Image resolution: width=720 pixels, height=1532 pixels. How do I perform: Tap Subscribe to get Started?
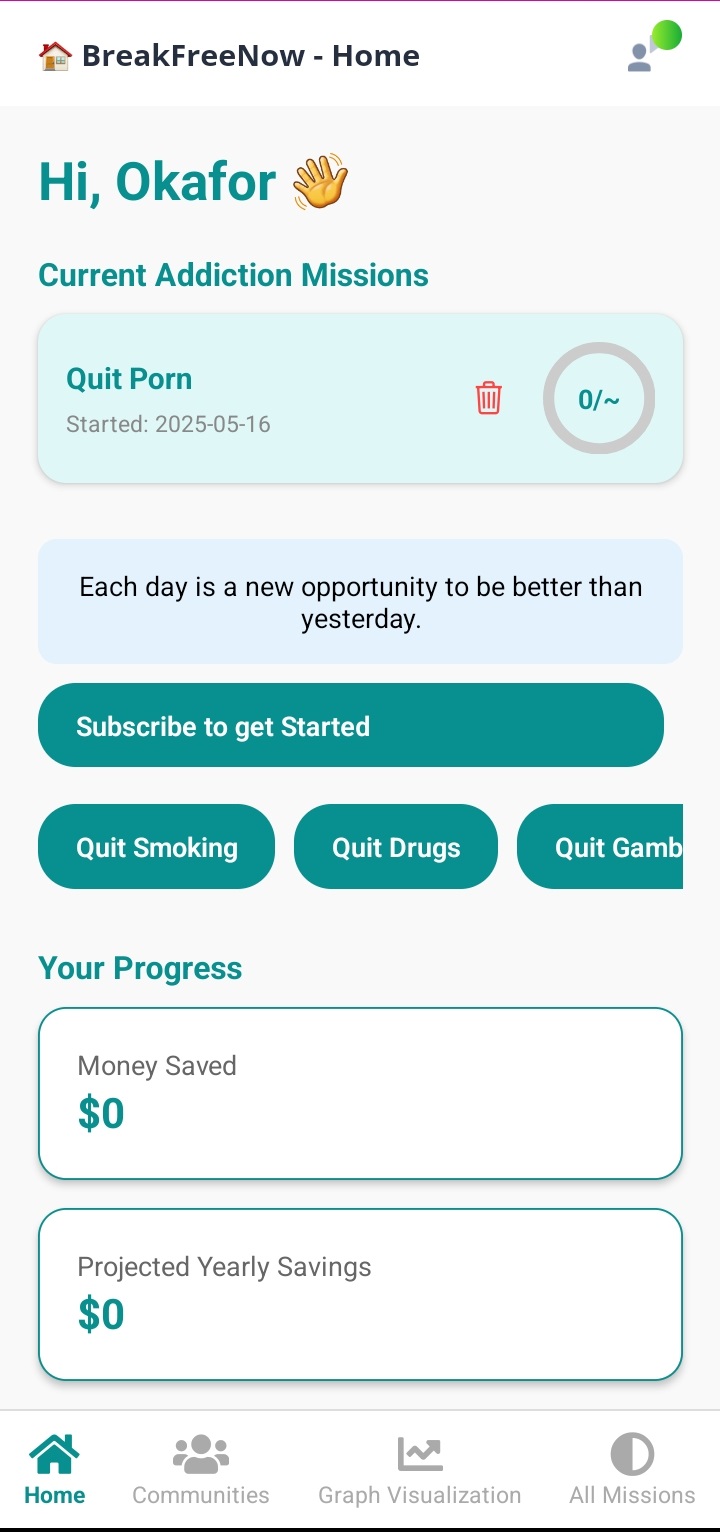(350, 725)
